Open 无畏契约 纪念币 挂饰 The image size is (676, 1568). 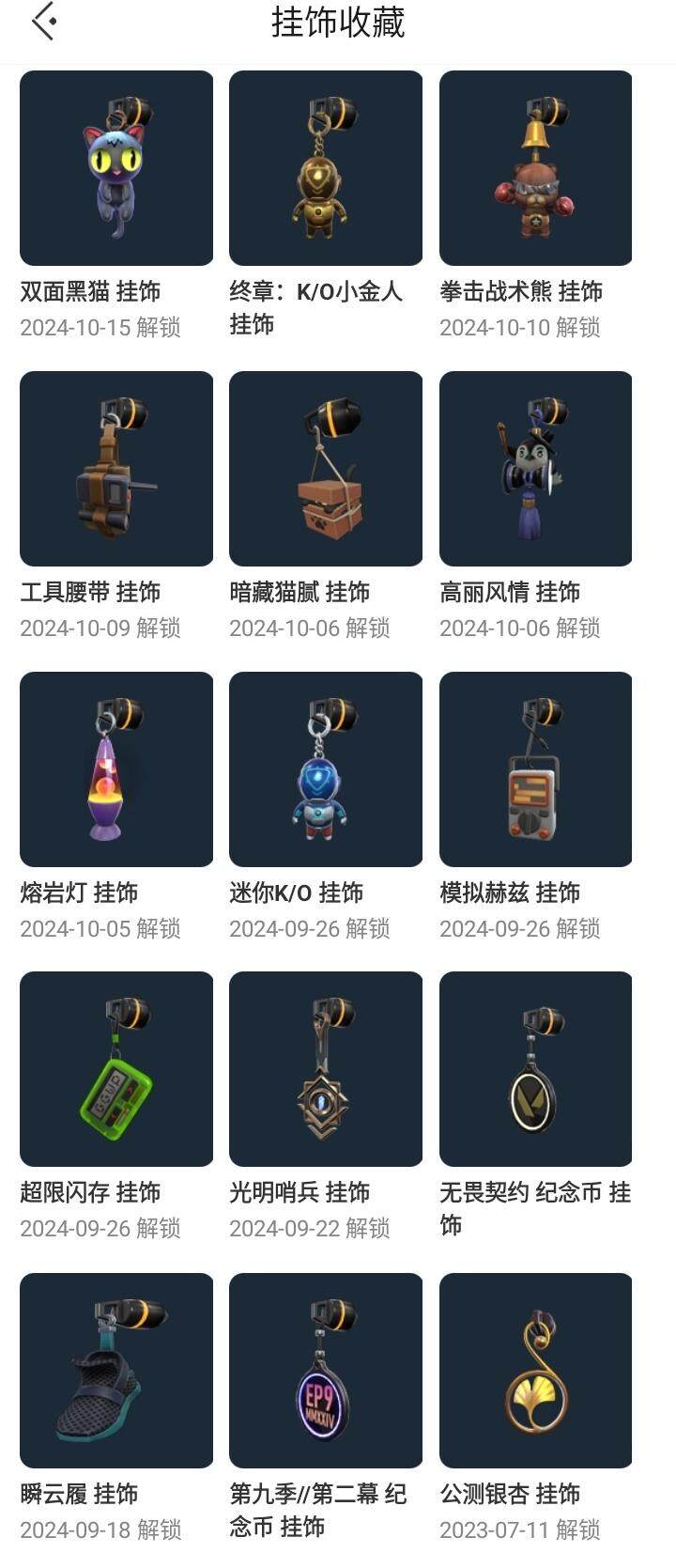click(535, 1069)
